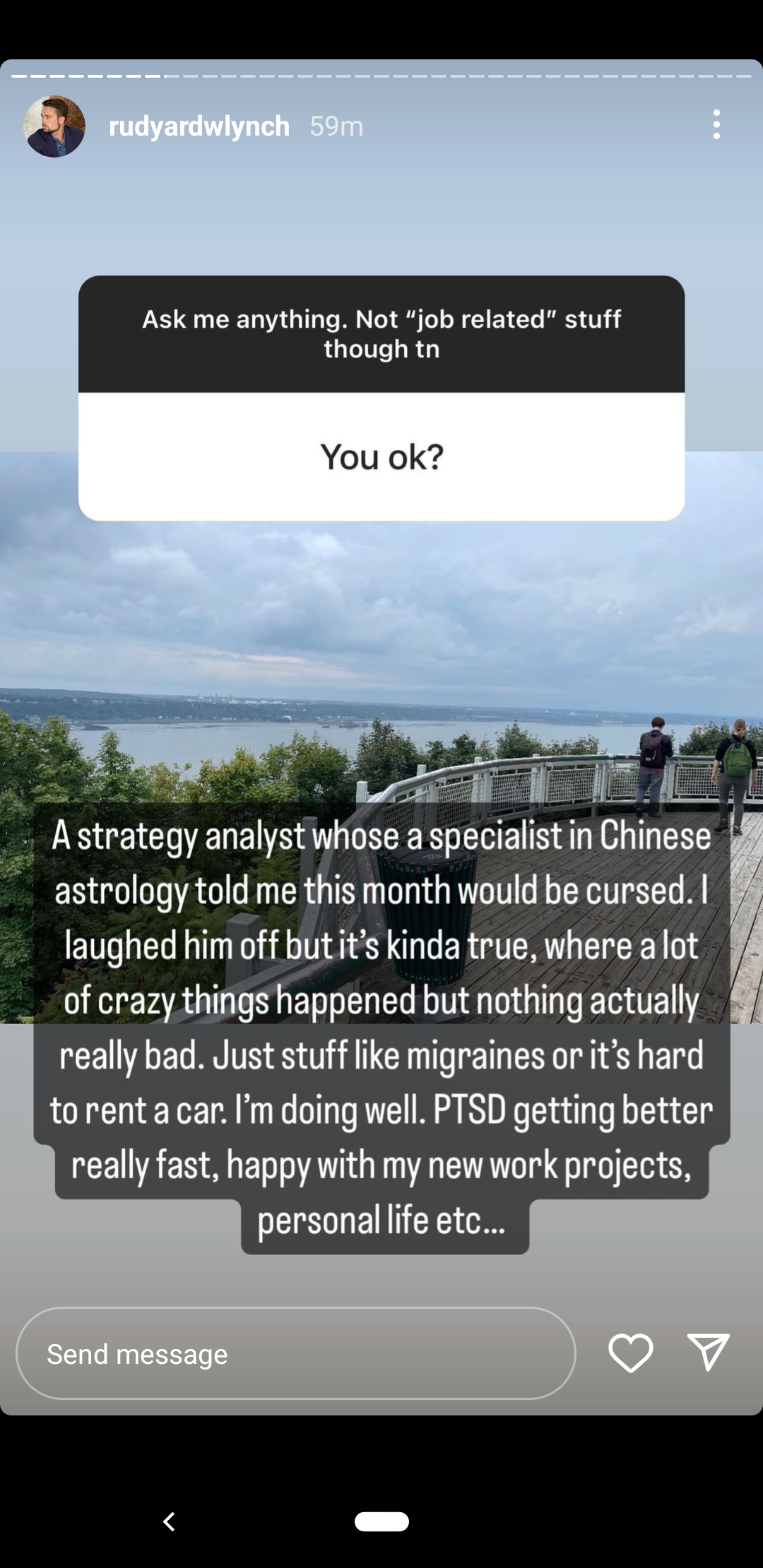763x1568 pixels.
Task: Open the three-dot story options menu
Action: [716, 124]
